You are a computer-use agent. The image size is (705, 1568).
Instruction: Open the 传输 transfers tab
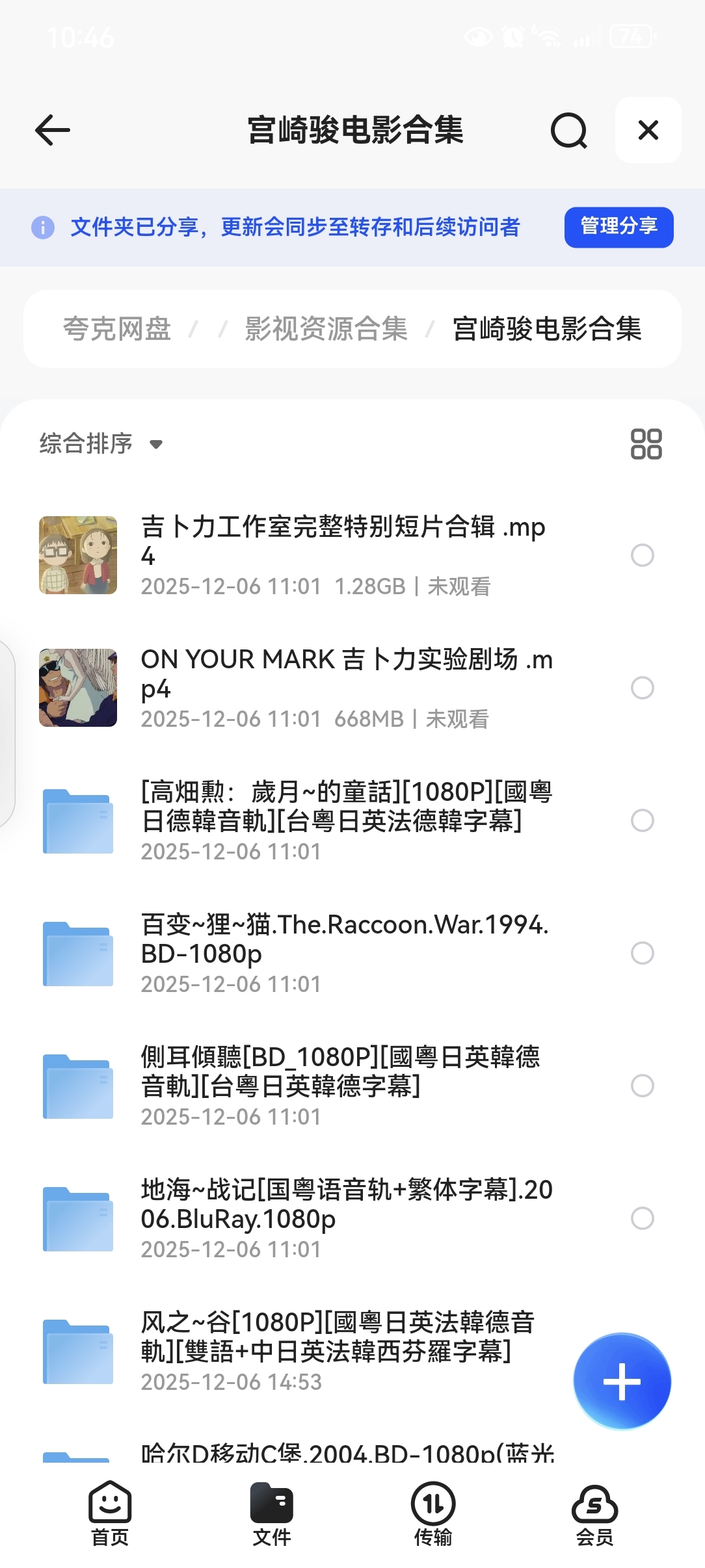coord(433,1513)
